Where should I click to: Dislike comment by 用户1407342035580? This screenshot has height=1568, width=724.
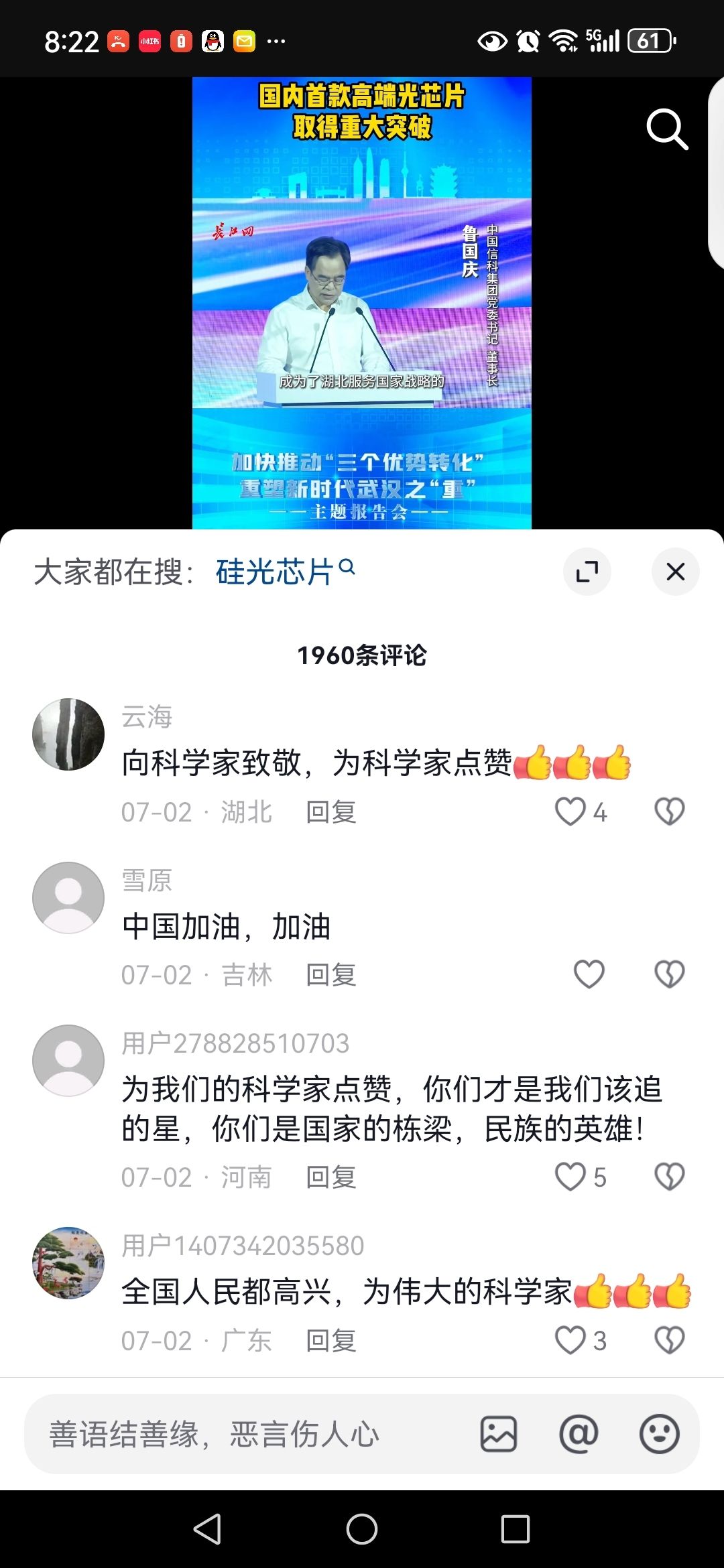coord(669,1340)
